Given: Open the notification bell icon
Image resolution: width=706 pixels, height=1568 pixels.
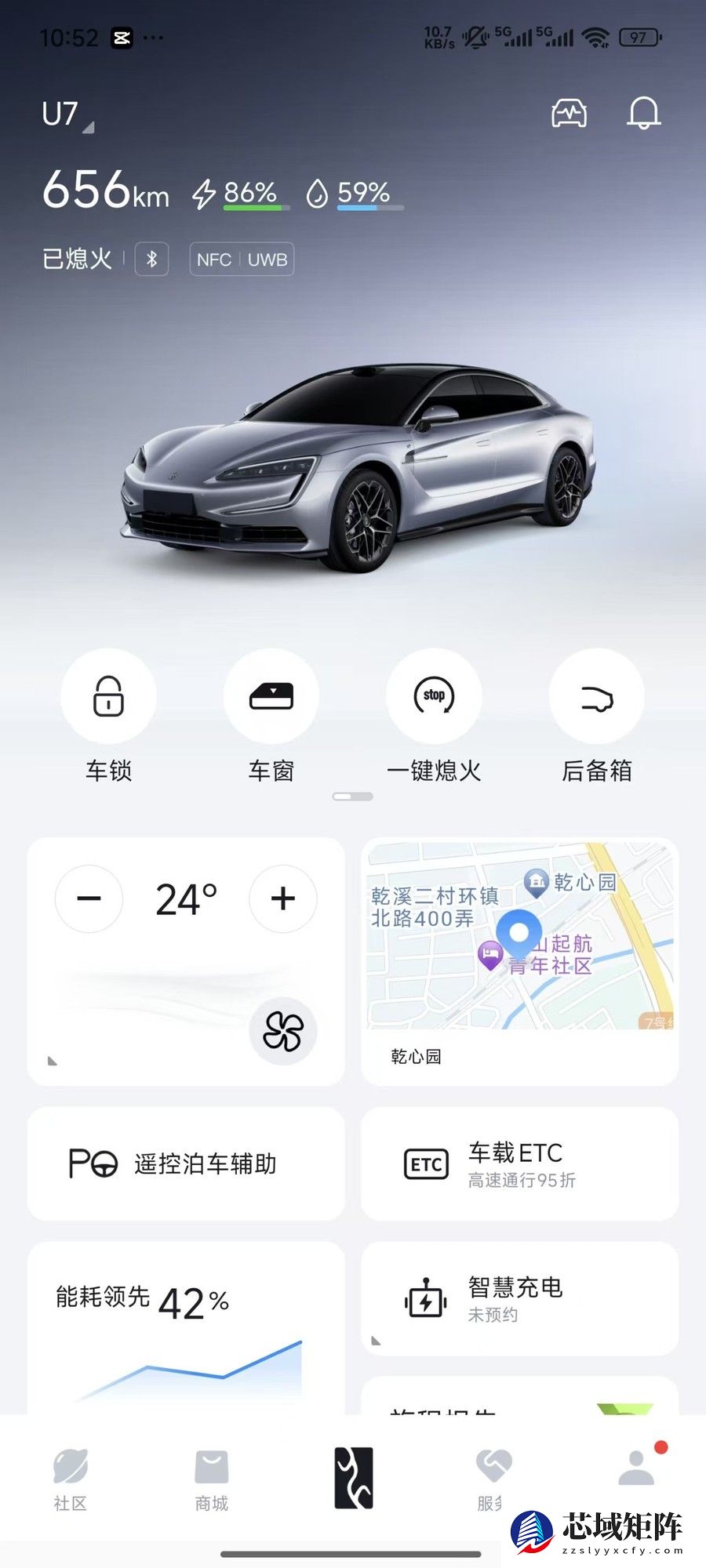Looking at the screenshot, I should (643, 112).
